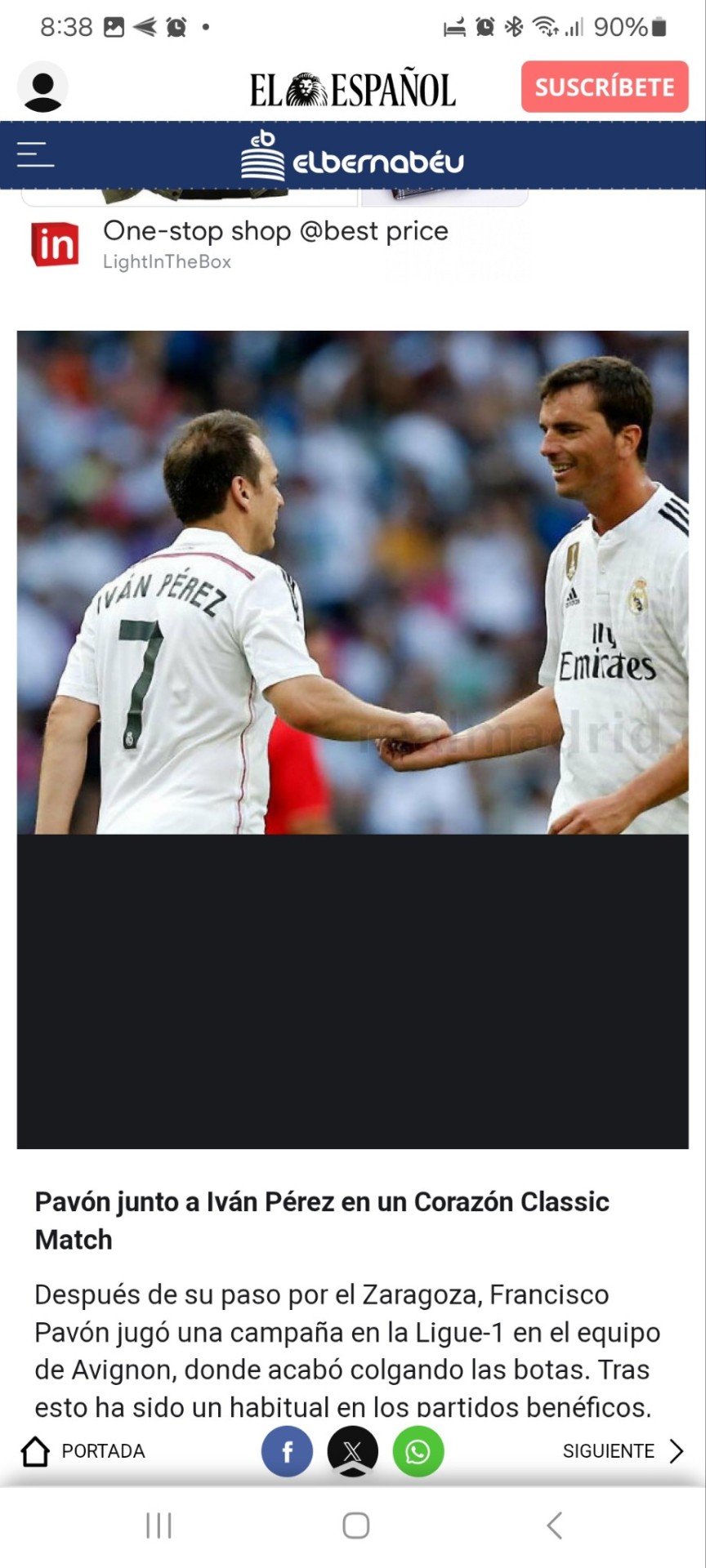Open recent apps from navigation bar

[159, 1525]
